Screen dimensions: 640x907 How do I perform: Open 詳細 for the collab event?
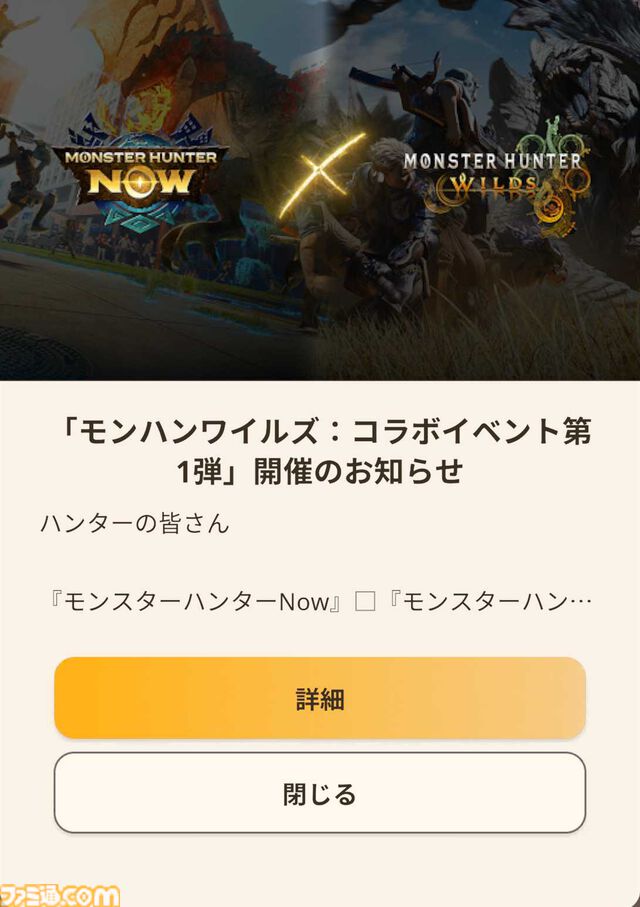[320, 698]
